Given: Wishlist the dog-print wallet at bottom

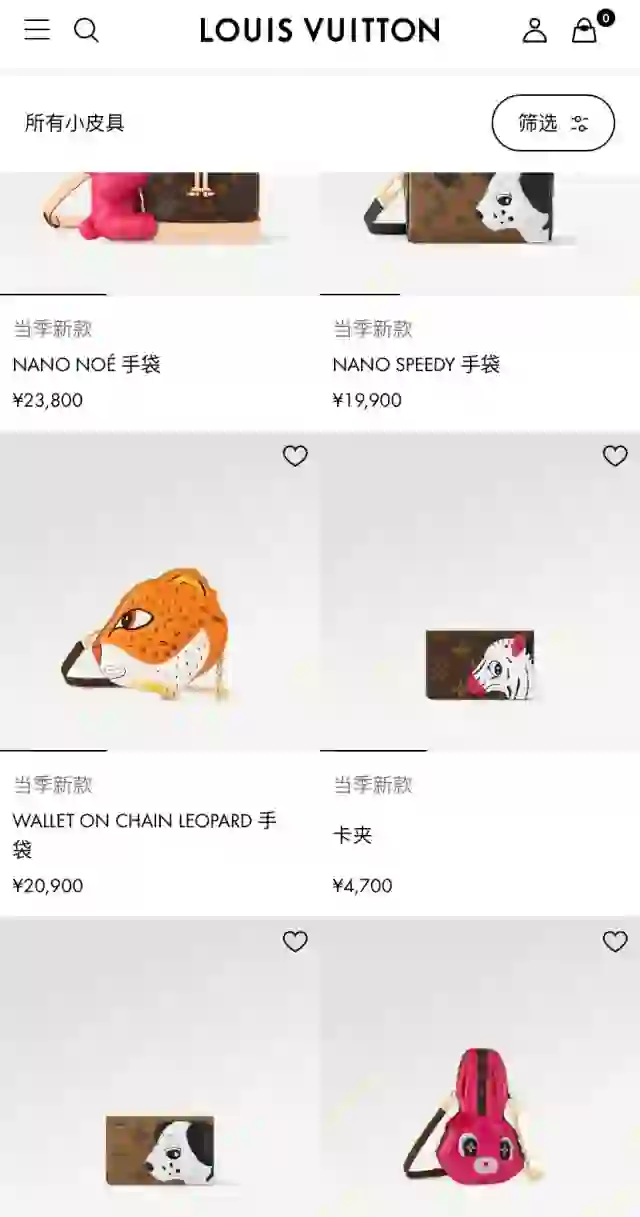Looking at the screenshot, I should click(x=295, y=941).
